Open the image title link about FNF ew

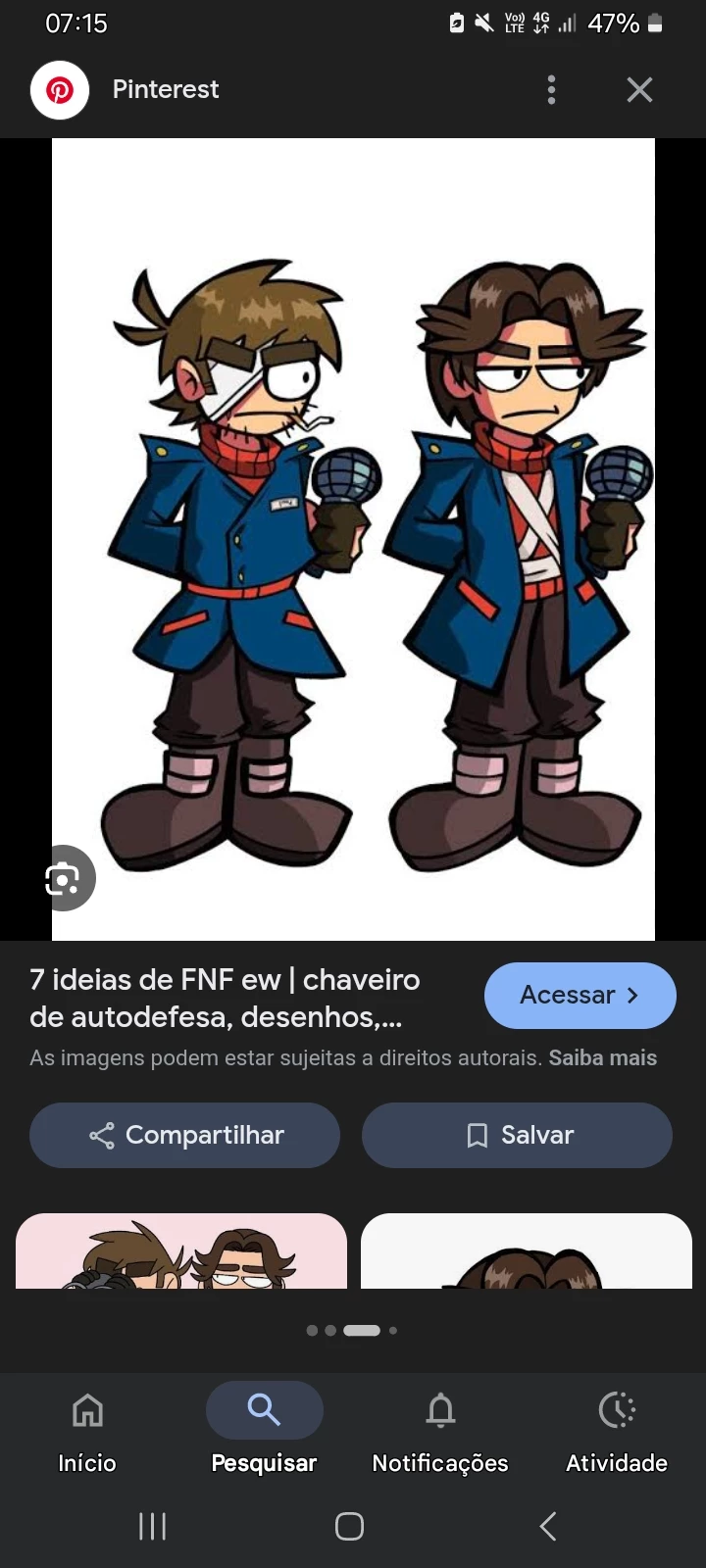226,998
